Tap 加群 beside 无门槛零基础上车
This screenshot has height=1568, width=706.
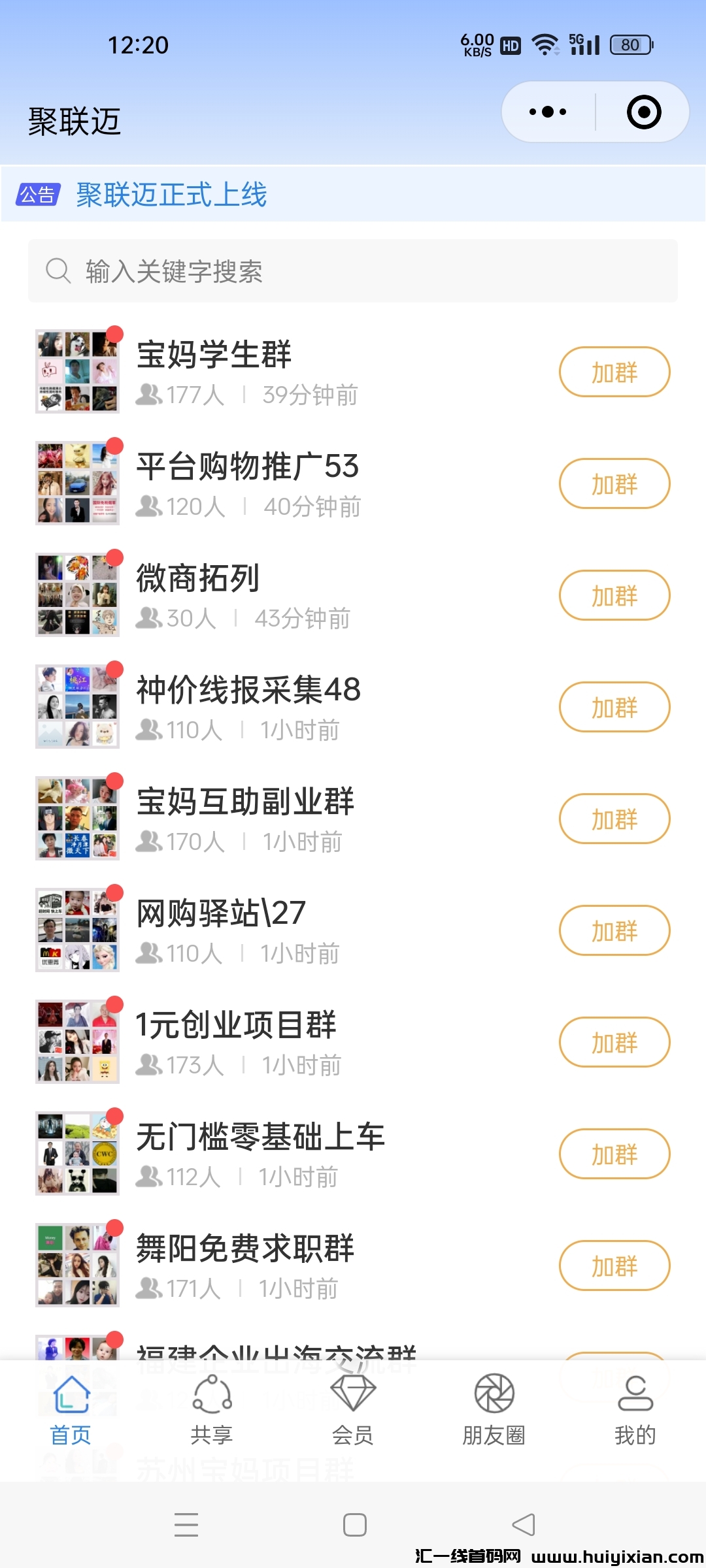614,1154
